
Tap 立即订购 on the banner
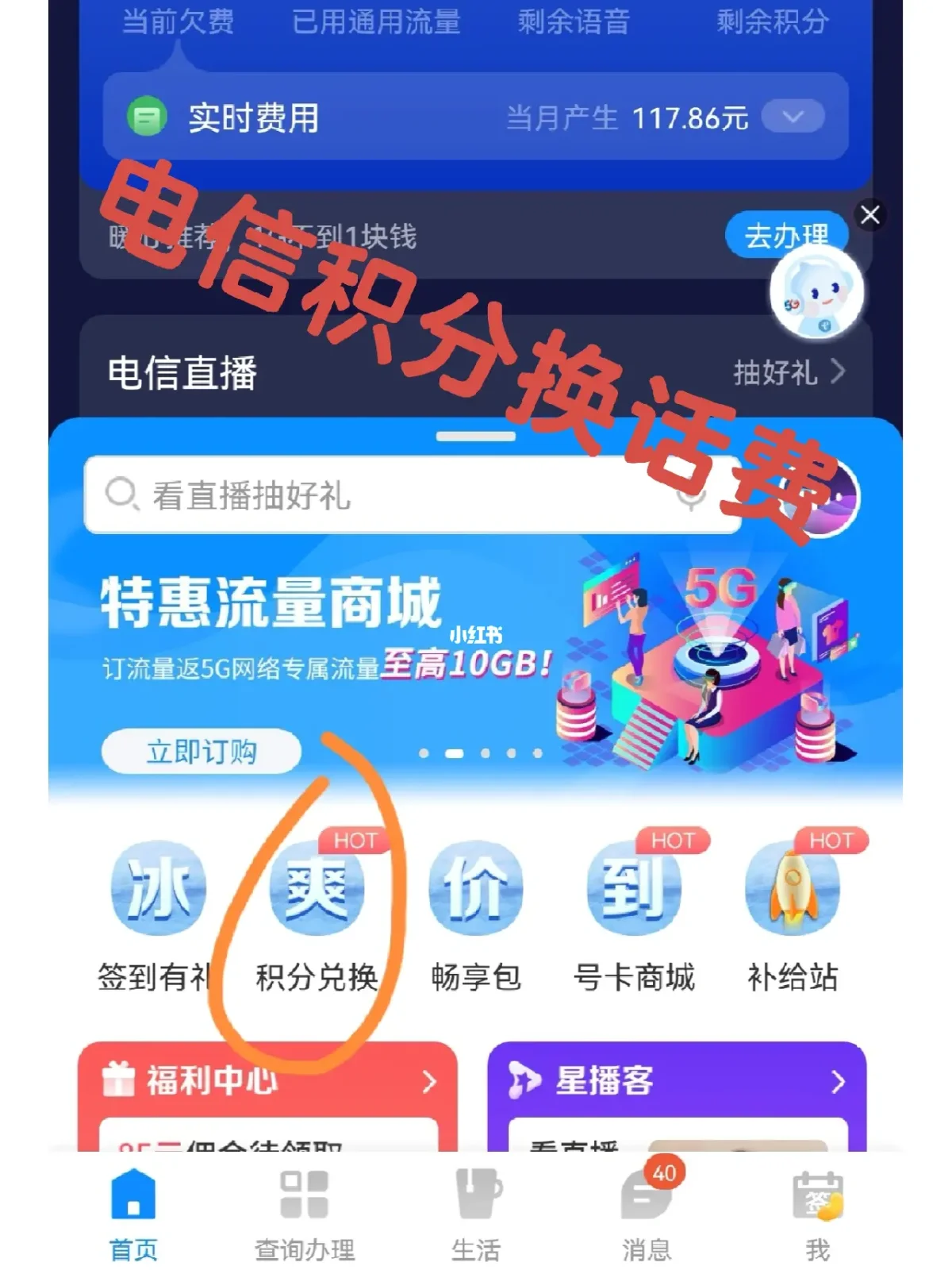(202, 751)
